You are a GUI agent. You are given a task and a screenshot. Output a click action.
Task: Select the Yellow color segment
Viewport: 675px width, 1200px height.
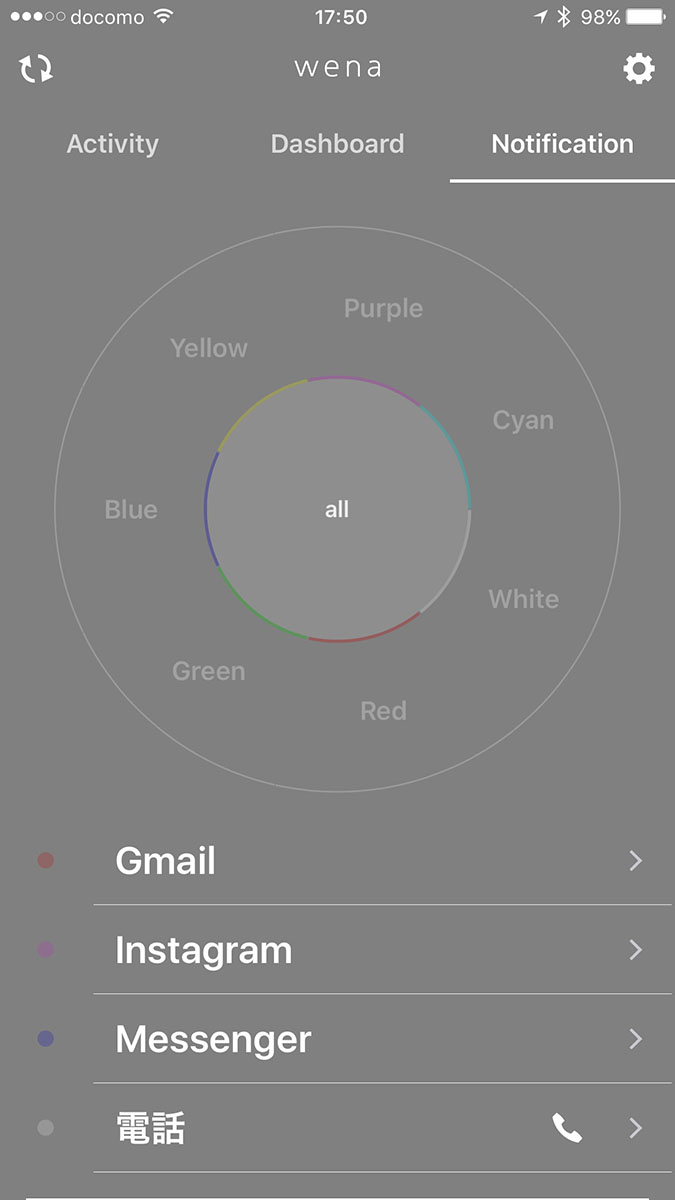point(209,348)
